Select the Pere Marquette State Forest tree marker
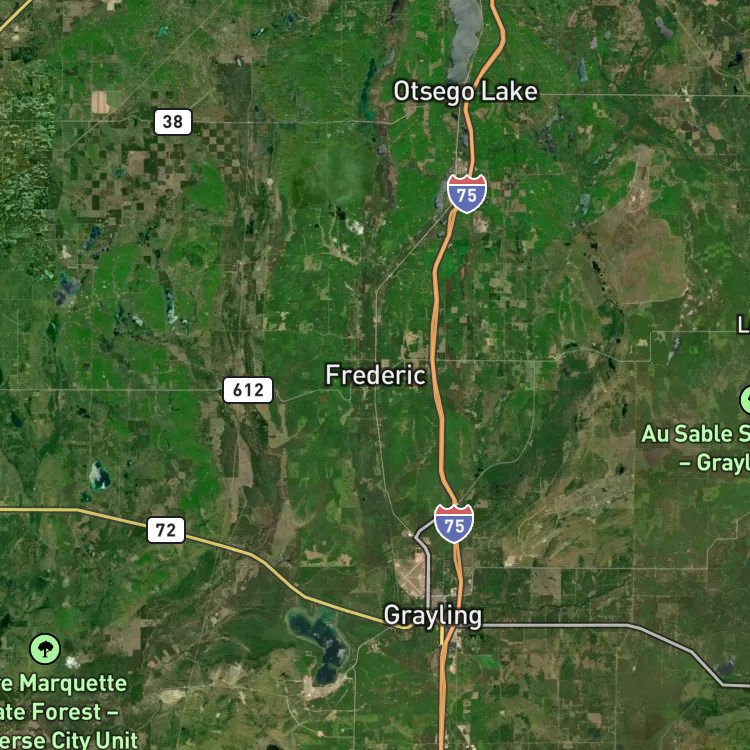Image resolution: width=750 pixels, height=750 pixels. [x=45, y=649]
